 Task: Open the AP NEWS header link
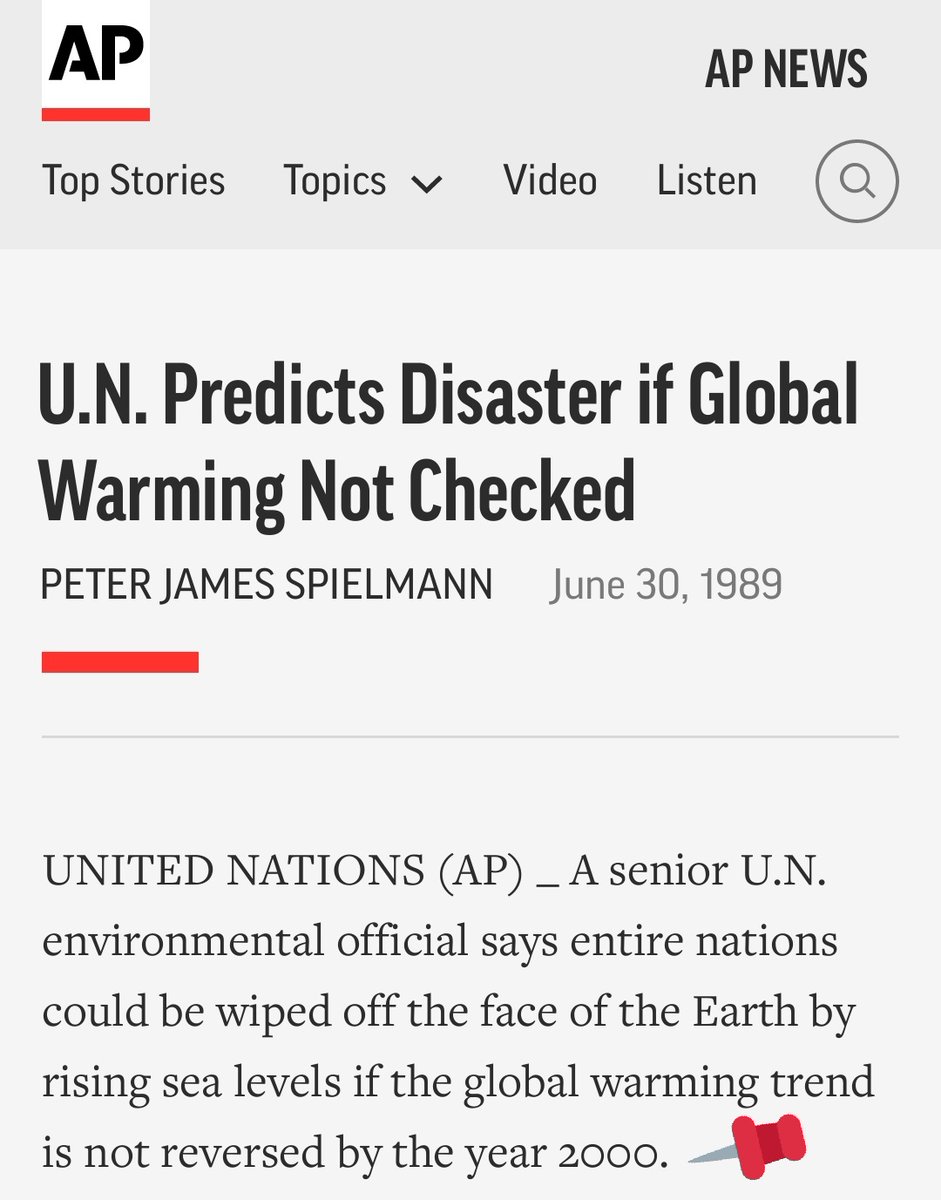[786, 69]
